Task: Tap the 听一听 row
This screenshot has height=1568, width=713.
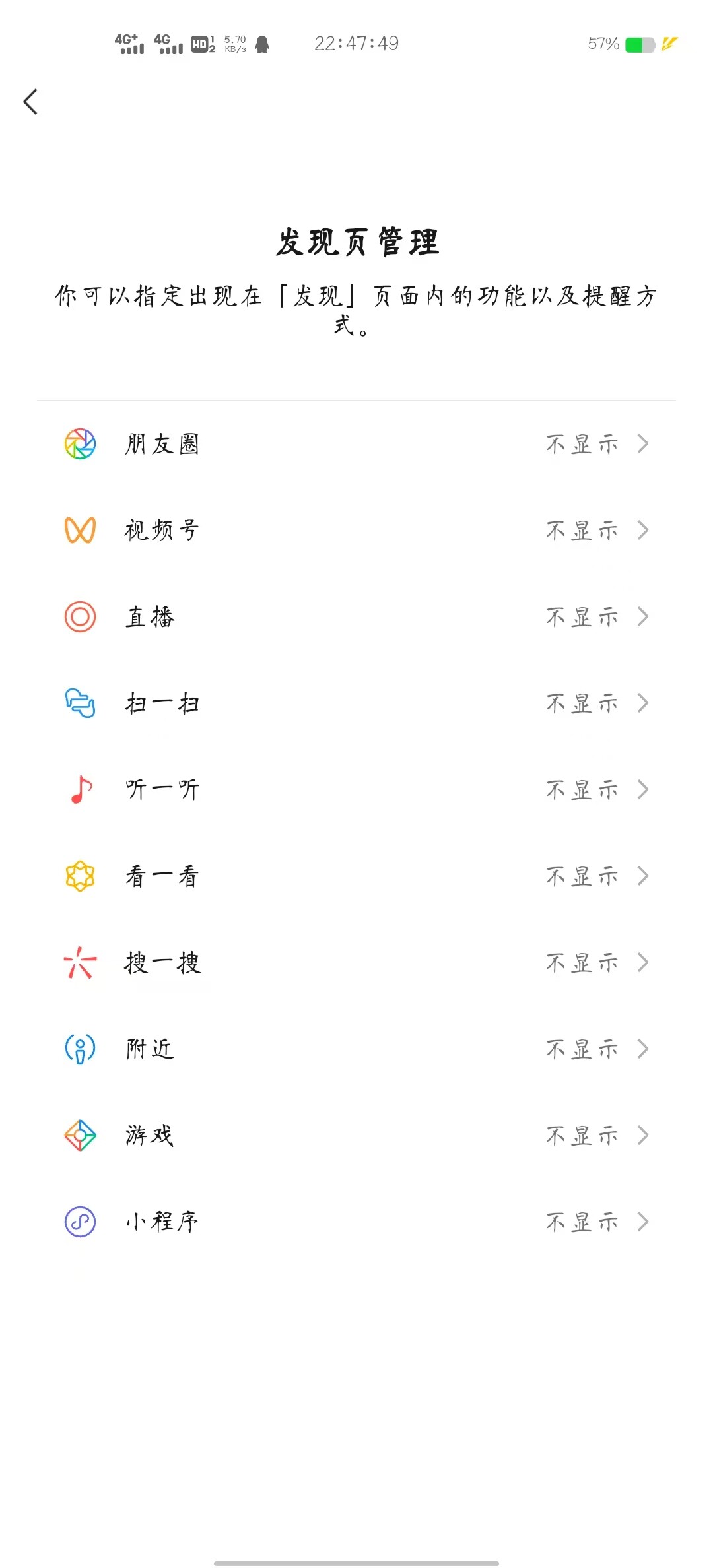Action: (356, 790)
